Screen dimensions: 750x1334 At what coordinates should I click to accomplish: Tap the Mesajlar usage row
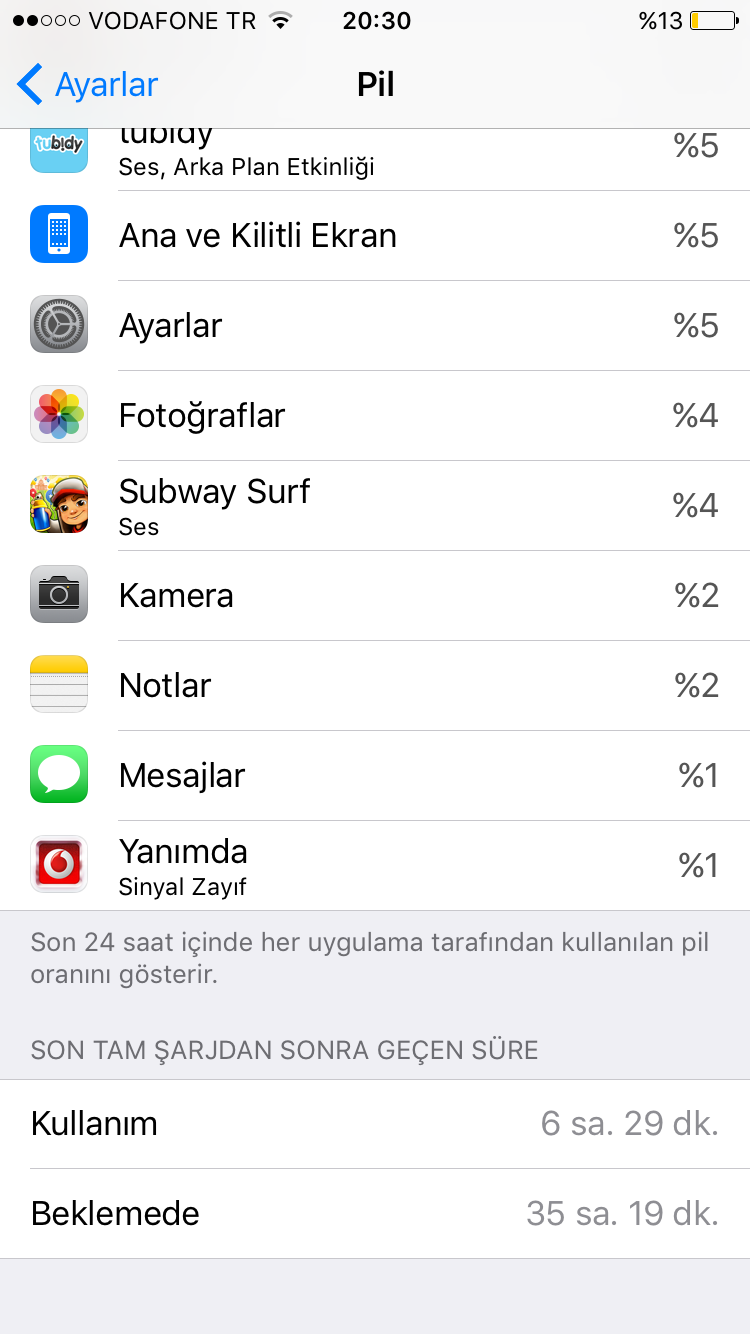[375, 776]
